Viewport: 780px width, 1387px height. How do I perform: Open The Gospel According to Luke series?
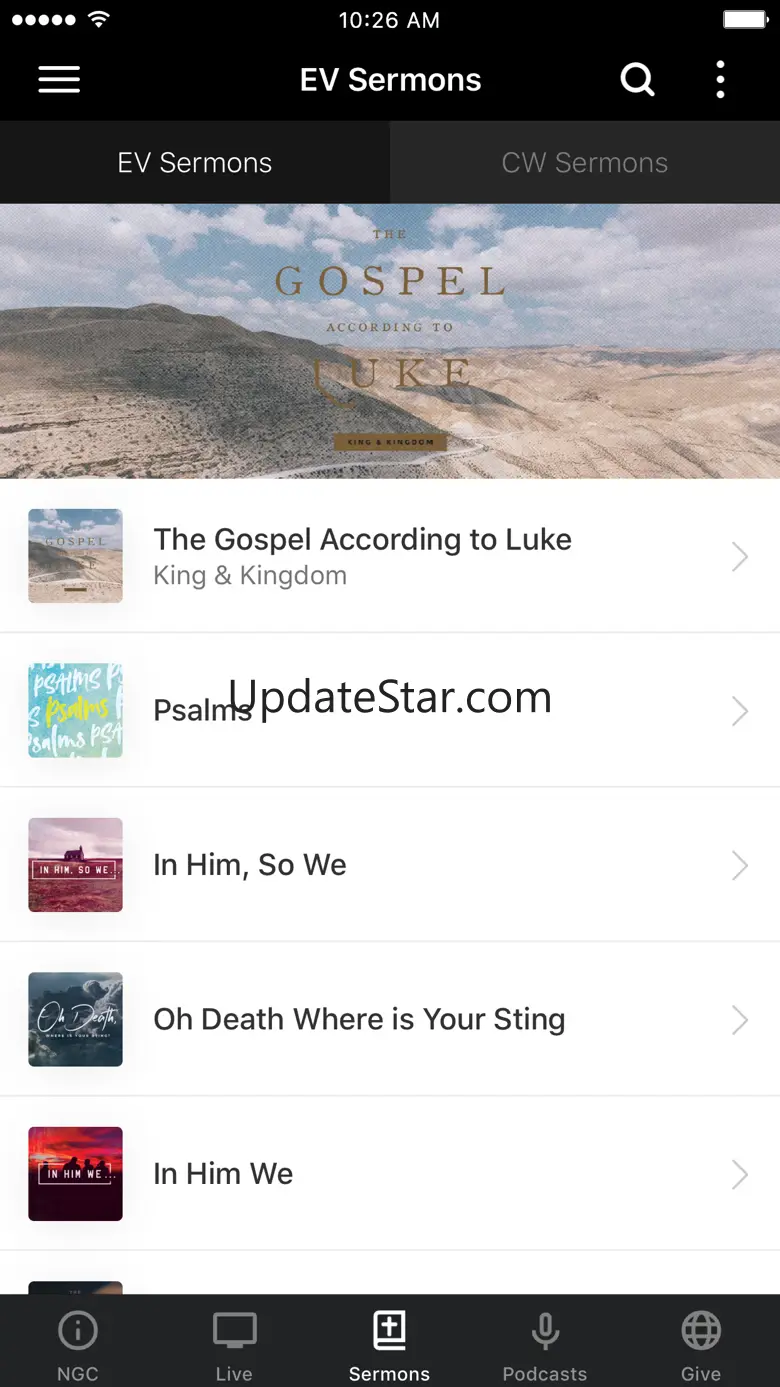(x=390, y=556)
